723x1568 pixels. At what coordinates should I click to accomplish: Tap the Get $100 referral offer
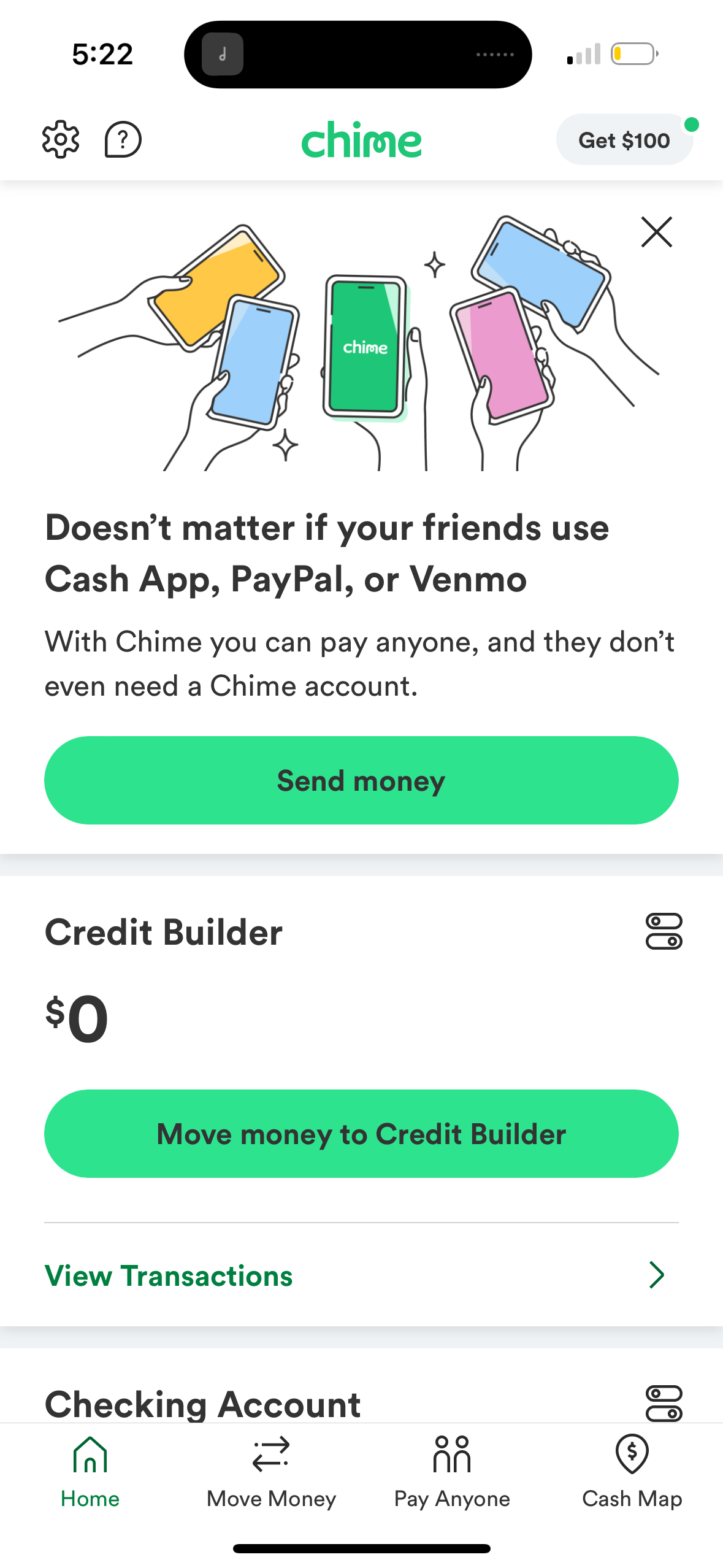624,140
